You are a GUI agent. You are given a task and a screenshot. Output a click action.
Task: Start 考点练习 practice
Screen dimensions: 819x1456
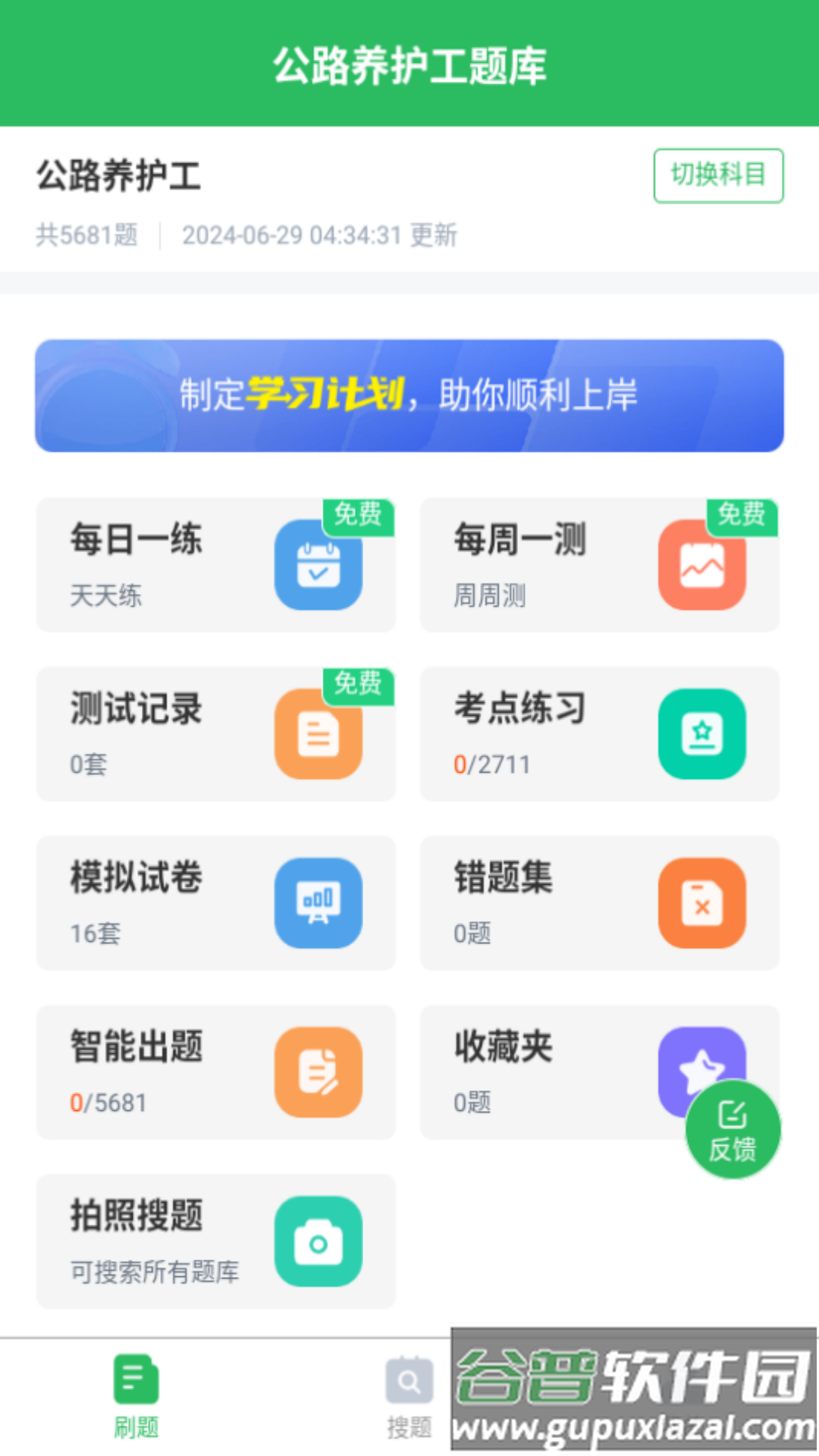(599, 734)
